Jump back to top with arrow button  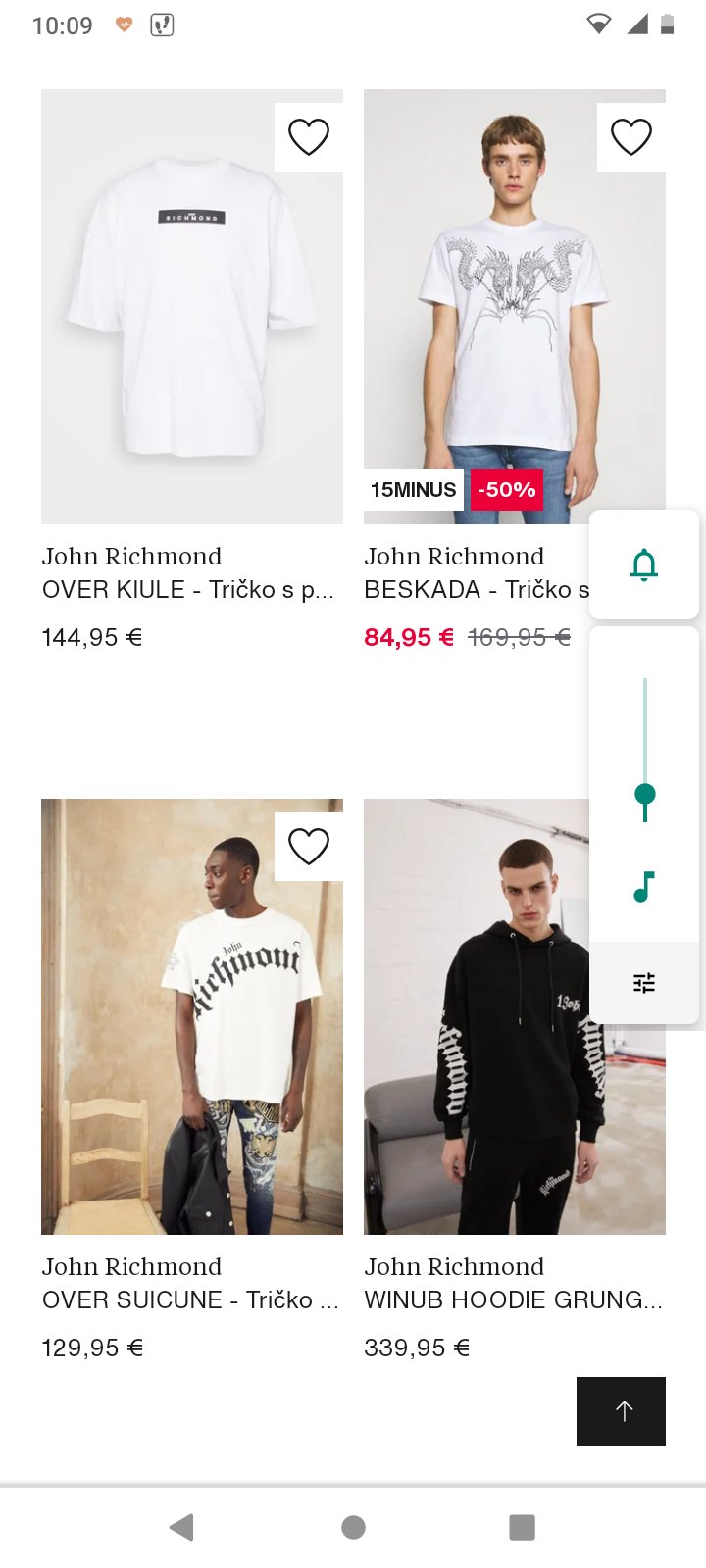click(x=622, y=1410)
